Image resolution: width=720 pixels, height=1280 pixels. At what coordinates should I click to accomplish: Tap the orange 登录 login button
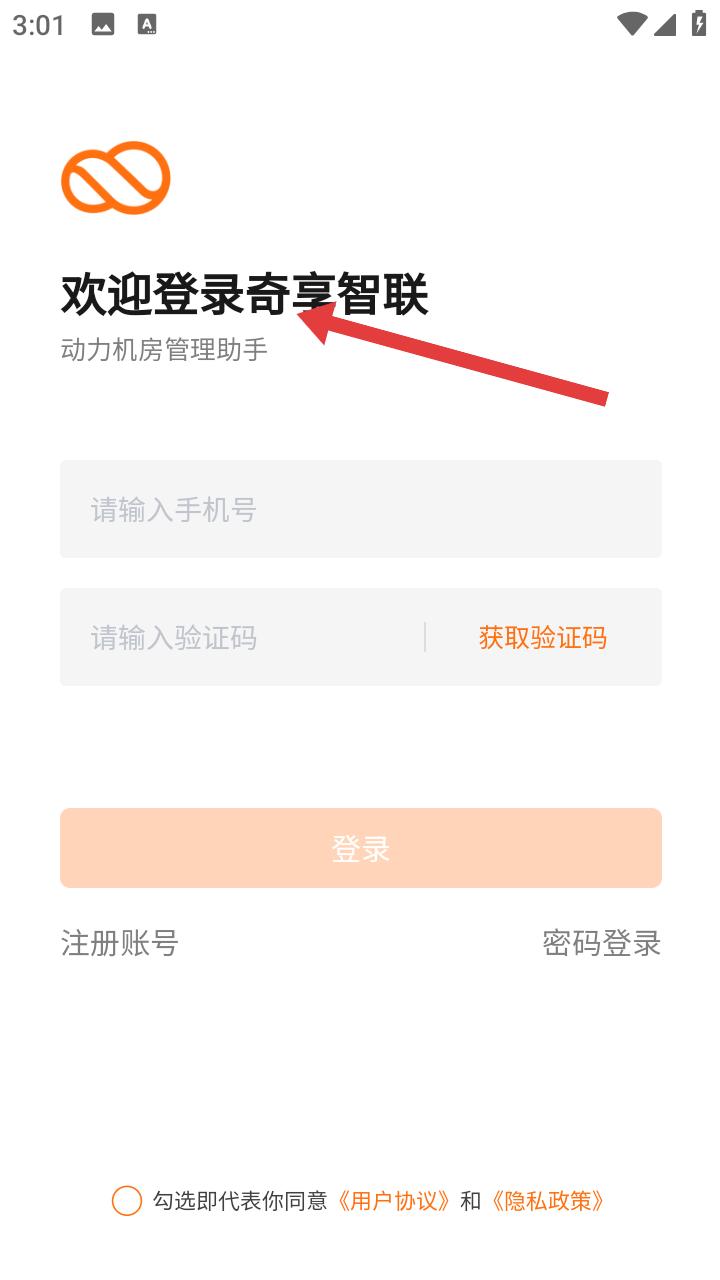(x=361, y=848)
